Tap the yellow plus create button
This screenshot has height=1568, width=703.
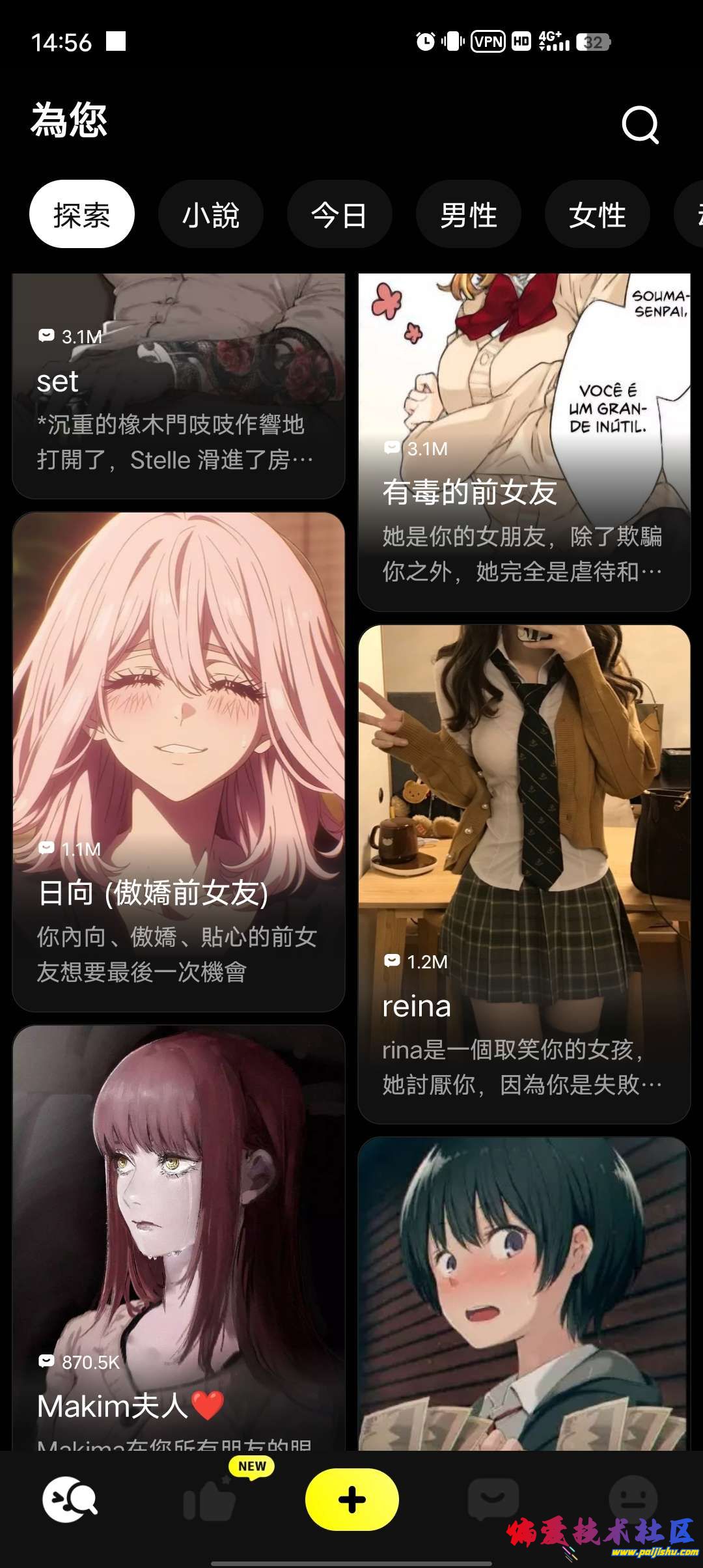351,1500
